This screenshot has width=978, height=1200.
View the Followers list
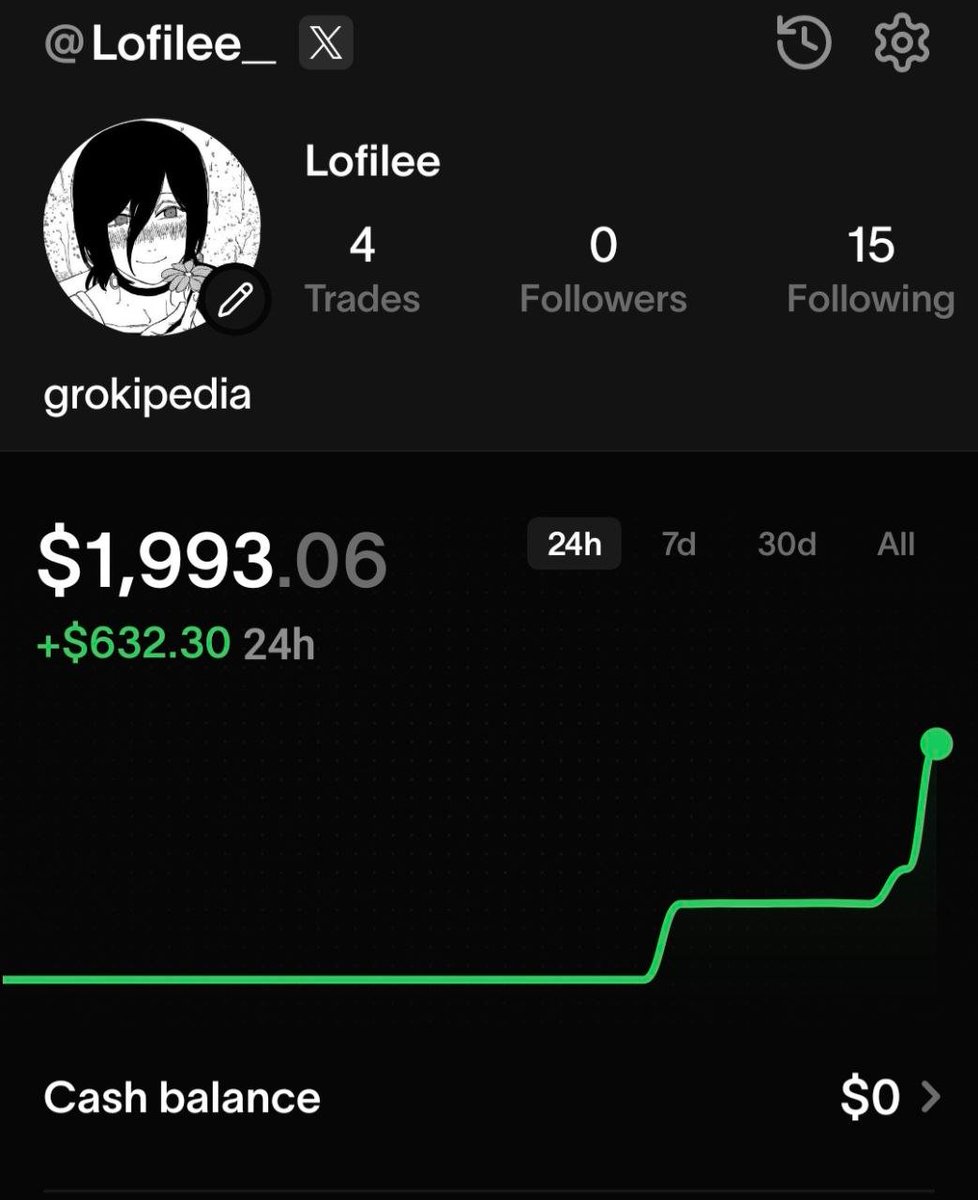click(x=603, y=270)
